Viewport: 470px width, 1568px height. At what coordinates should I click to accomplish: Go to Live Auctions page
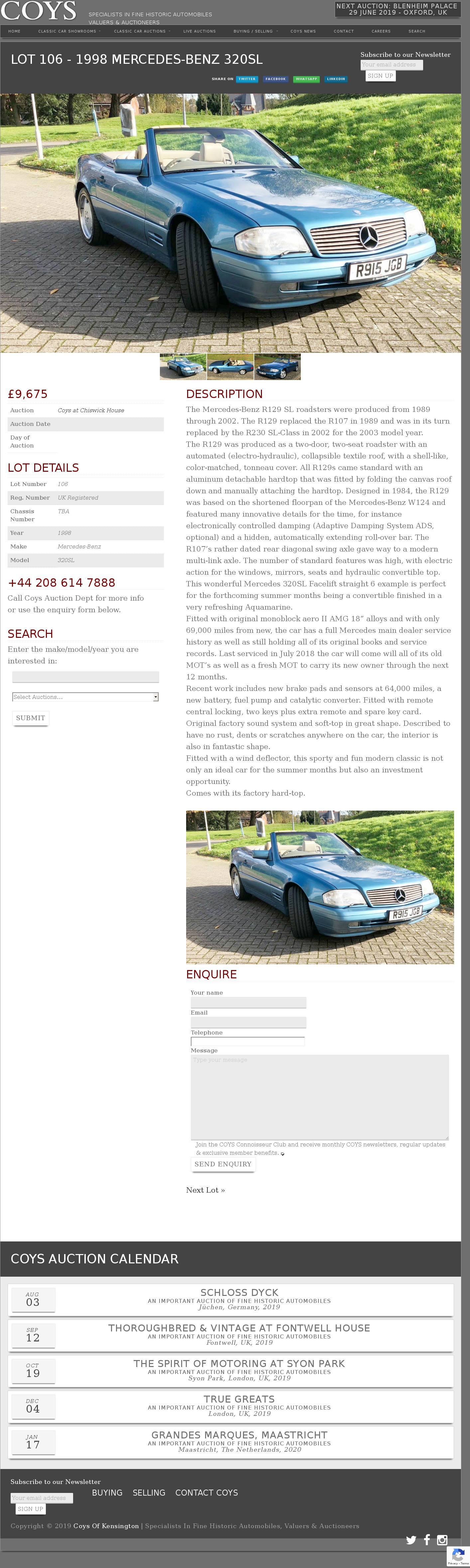tap(199, 31)
